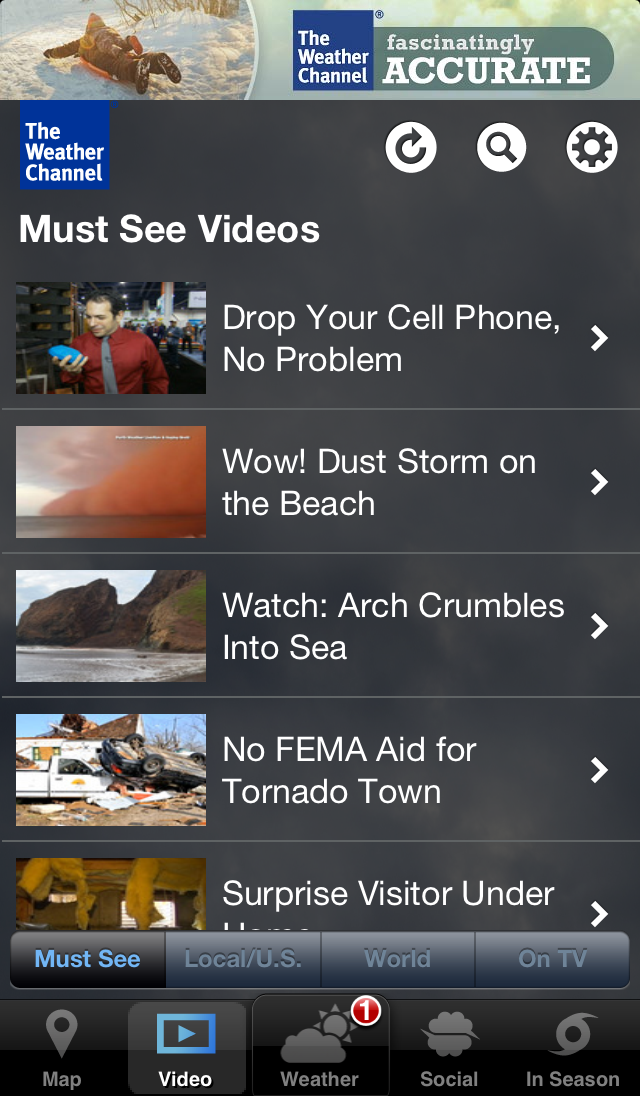The width and height of the screenshot is (640, 1096).
Task: Switch to World videos
Action: (x=397, y=959)
